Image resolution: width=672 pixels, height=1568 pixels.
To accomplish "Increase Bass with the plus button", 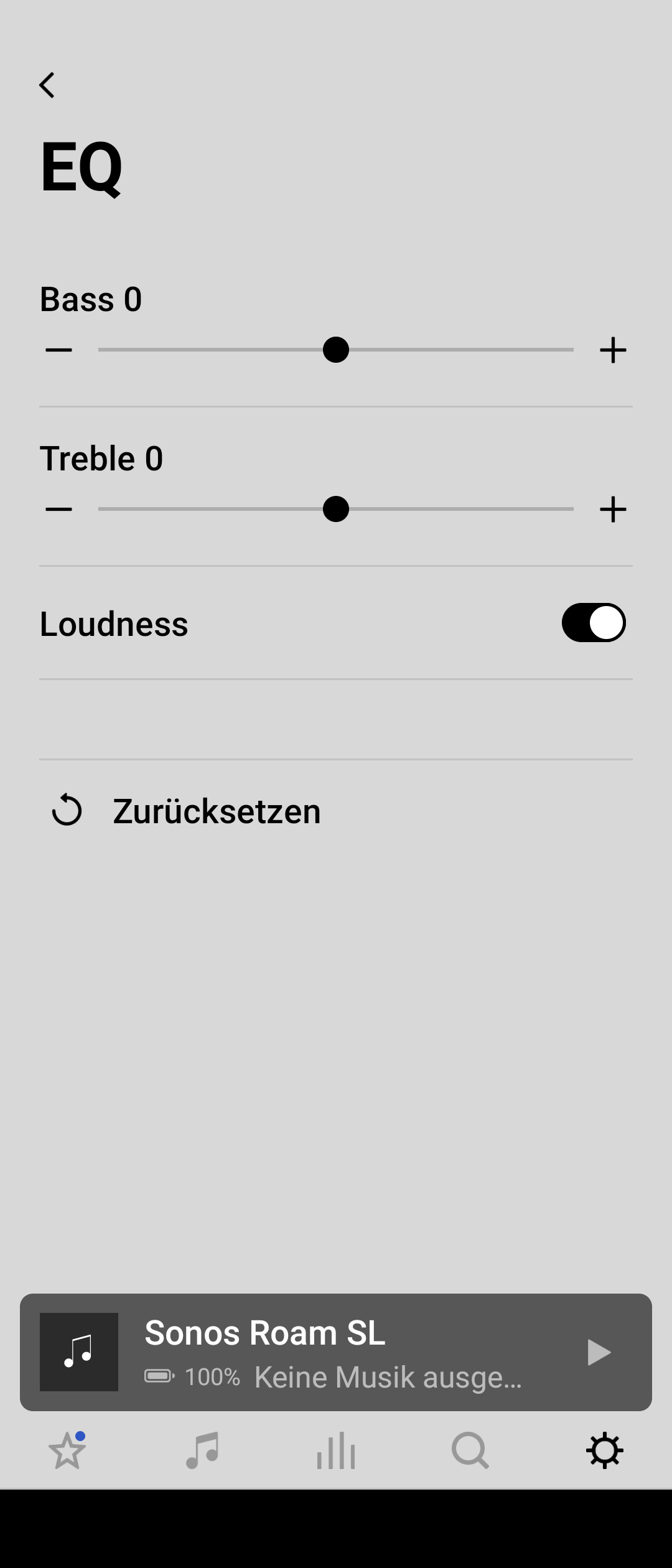I will pos(613,350).
